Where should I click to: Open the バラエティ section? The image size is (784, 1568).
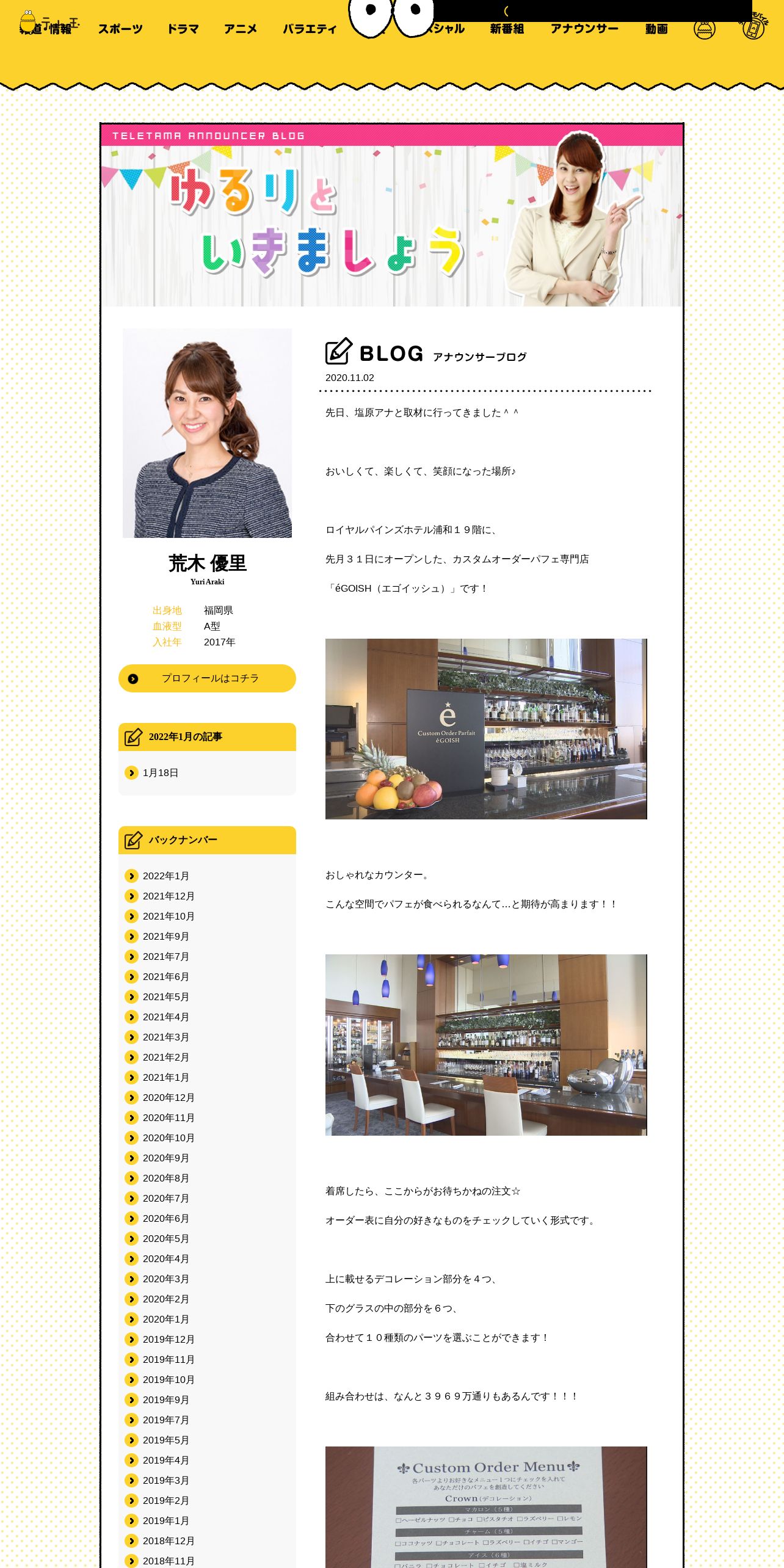[x=310, y=29]
